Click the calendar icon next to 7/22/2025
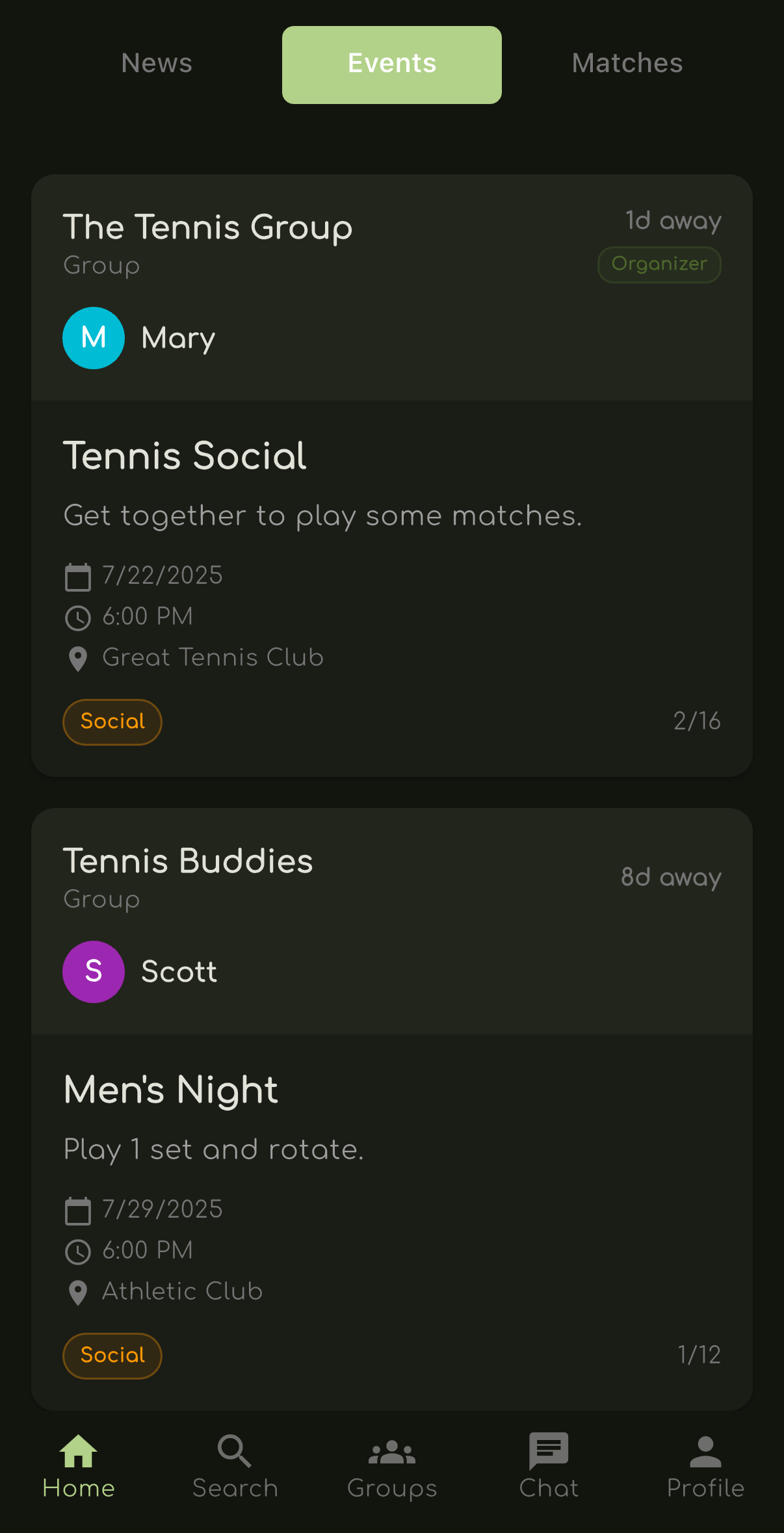Screen dimensions: 784x1533 pos(77,576)
